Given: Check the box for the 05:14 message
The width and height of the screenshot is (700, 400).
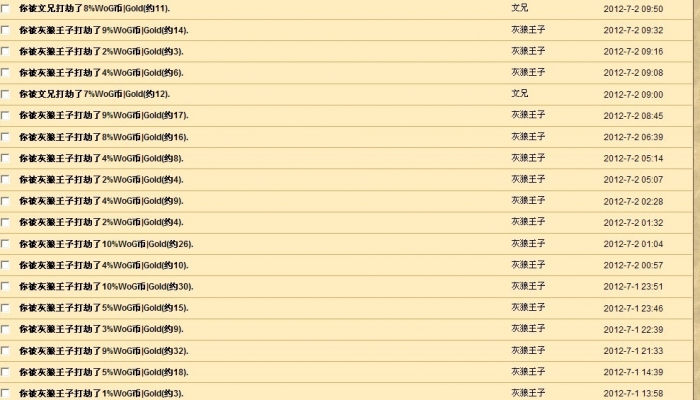Looking at the screenshot, I should [5, 159].
